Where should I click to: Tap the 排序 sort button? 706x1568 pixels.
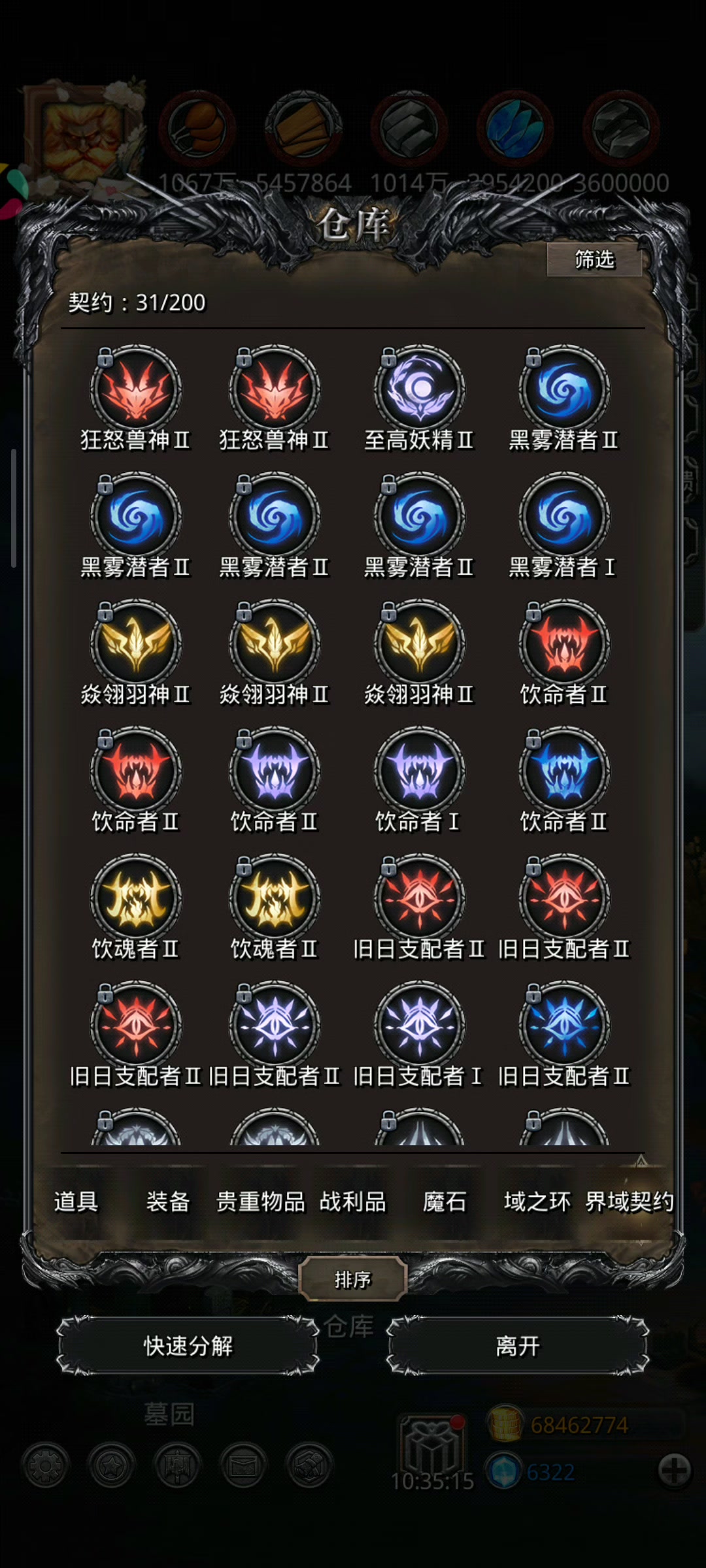point(353,1279)
